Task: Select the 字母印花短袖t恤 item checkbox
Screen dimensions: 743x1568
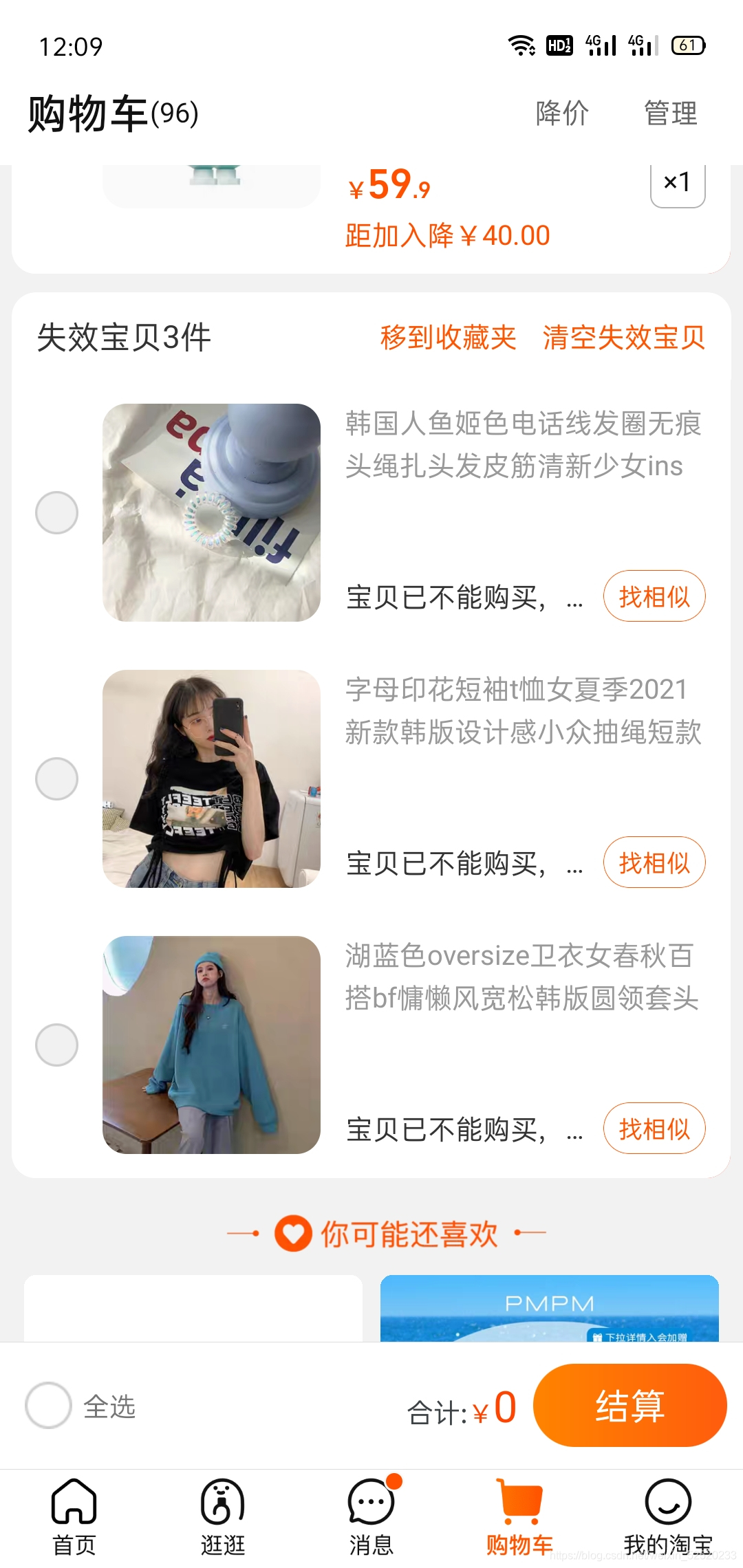Action: (x=56, y=778)
